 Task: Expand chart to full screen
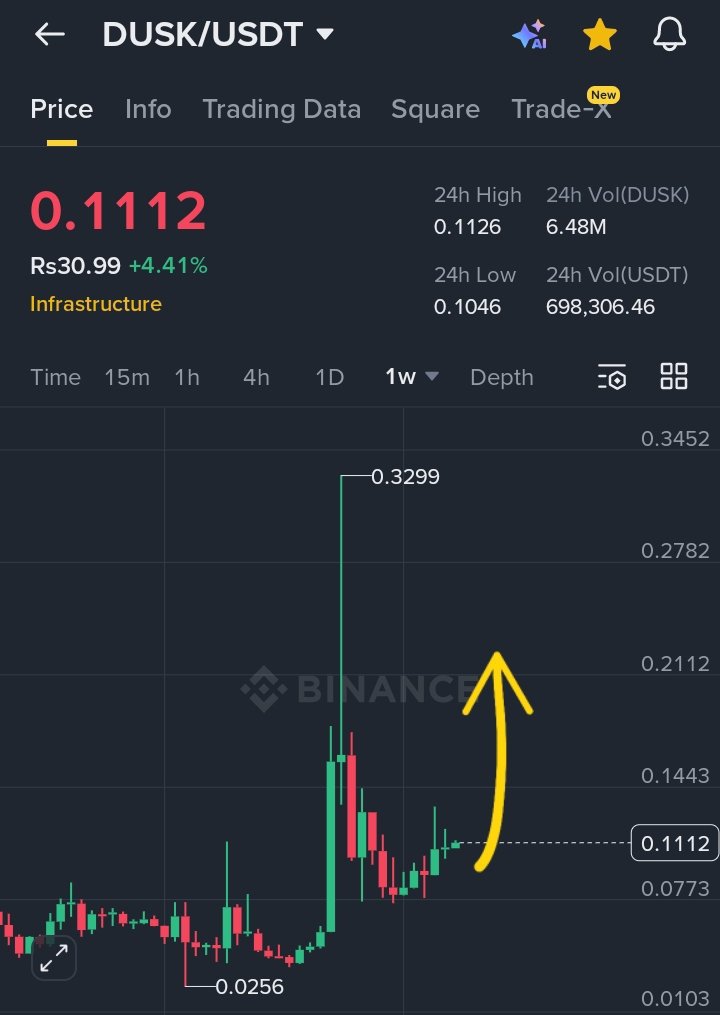pyautogui.click(x=53, y=958)
